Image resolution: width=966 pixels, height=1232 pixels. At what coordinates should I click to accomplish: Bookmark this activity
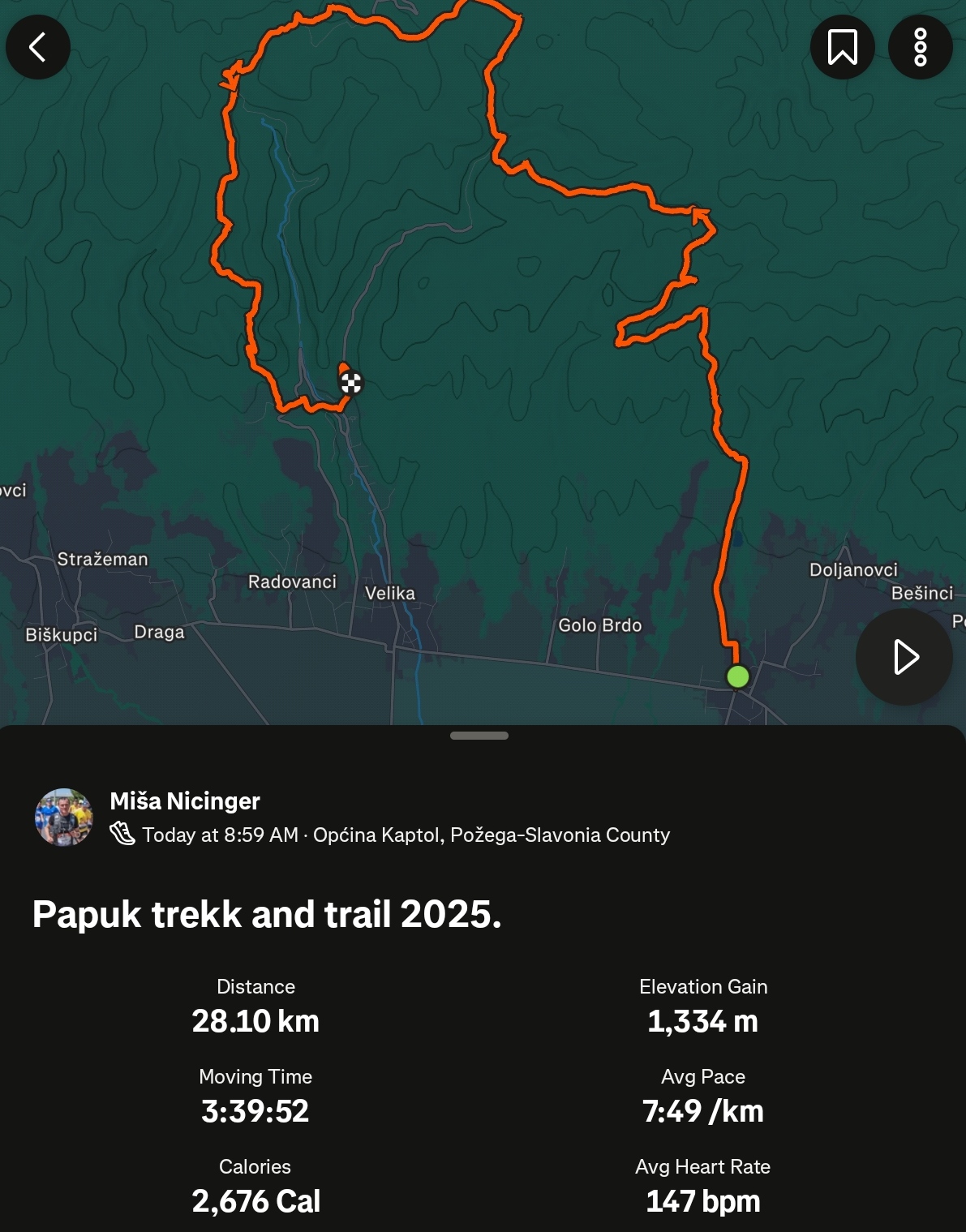point(842,47)
